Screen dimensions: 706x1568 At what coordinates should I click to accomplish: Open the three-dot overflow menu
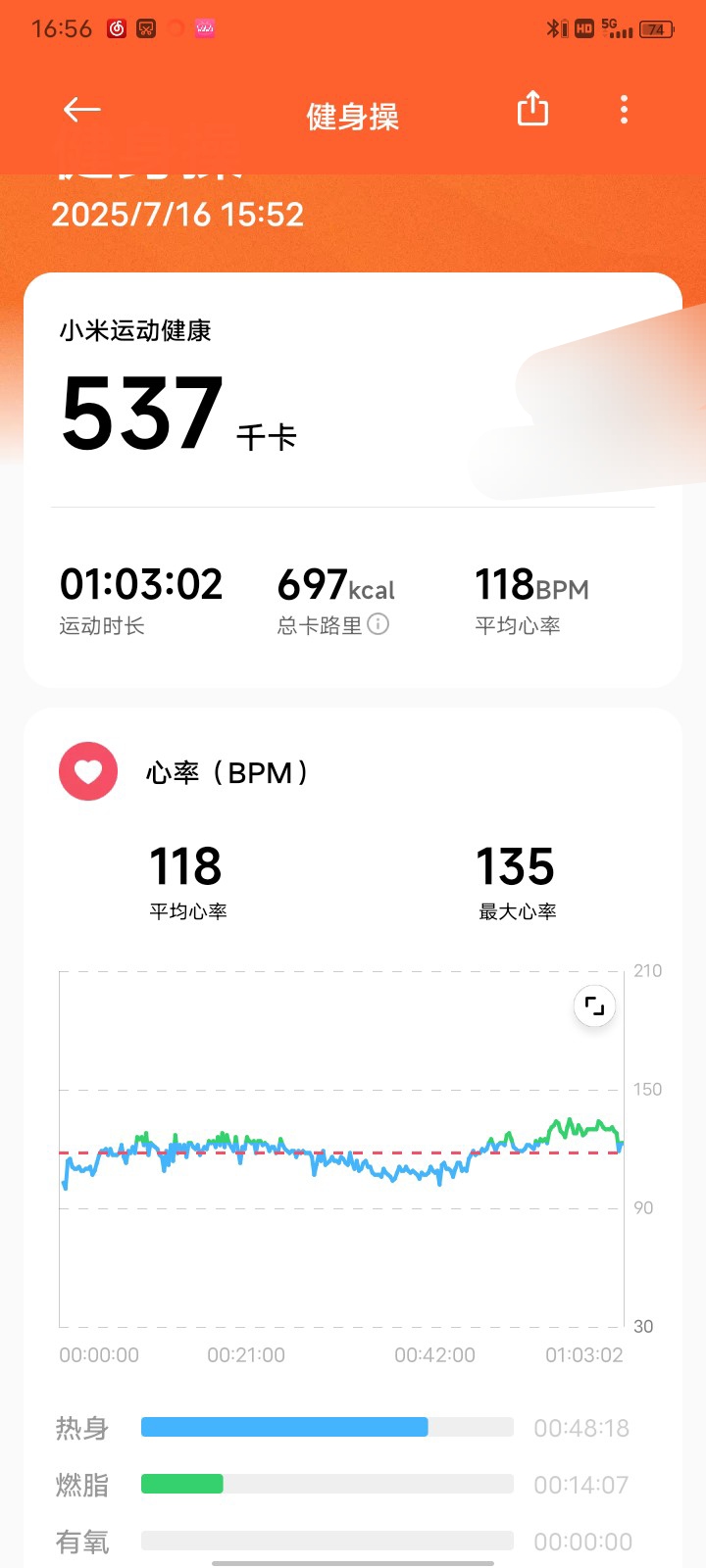click(624, 110)
